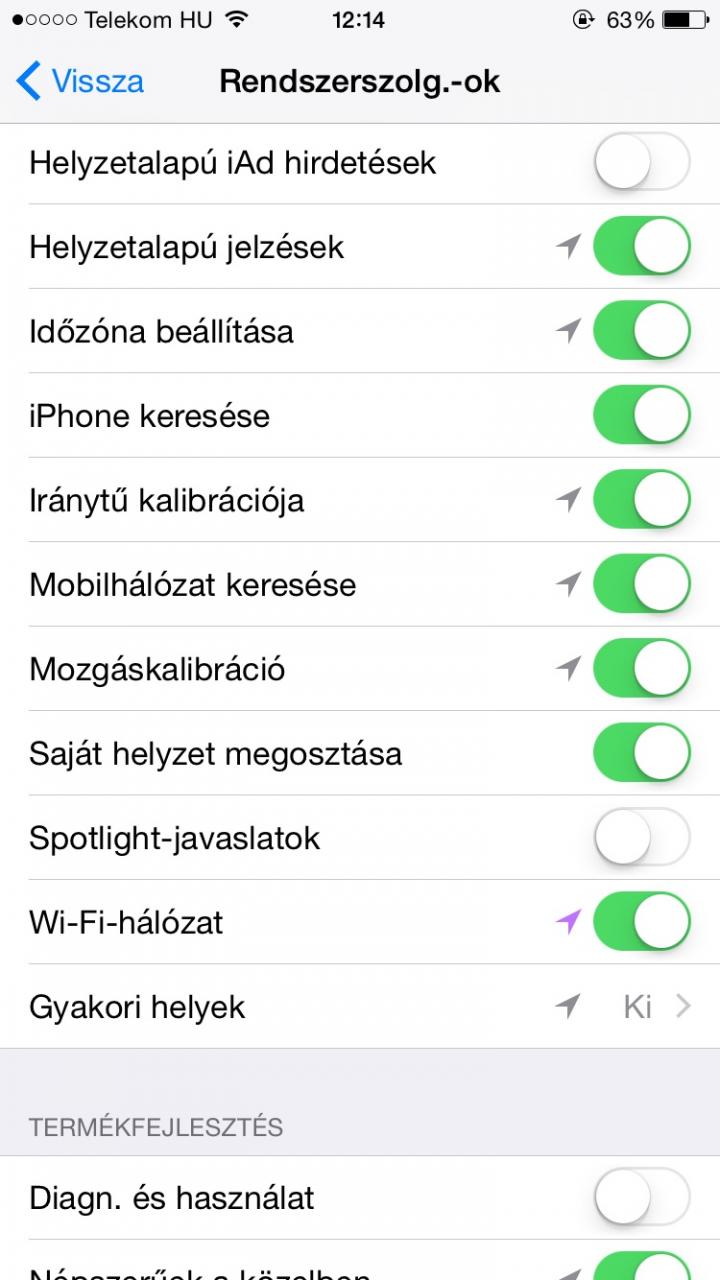Viewport: 720px width, 1280px height.
Task: Enable Diagn. és használat
Action: tap(642, 1197)
